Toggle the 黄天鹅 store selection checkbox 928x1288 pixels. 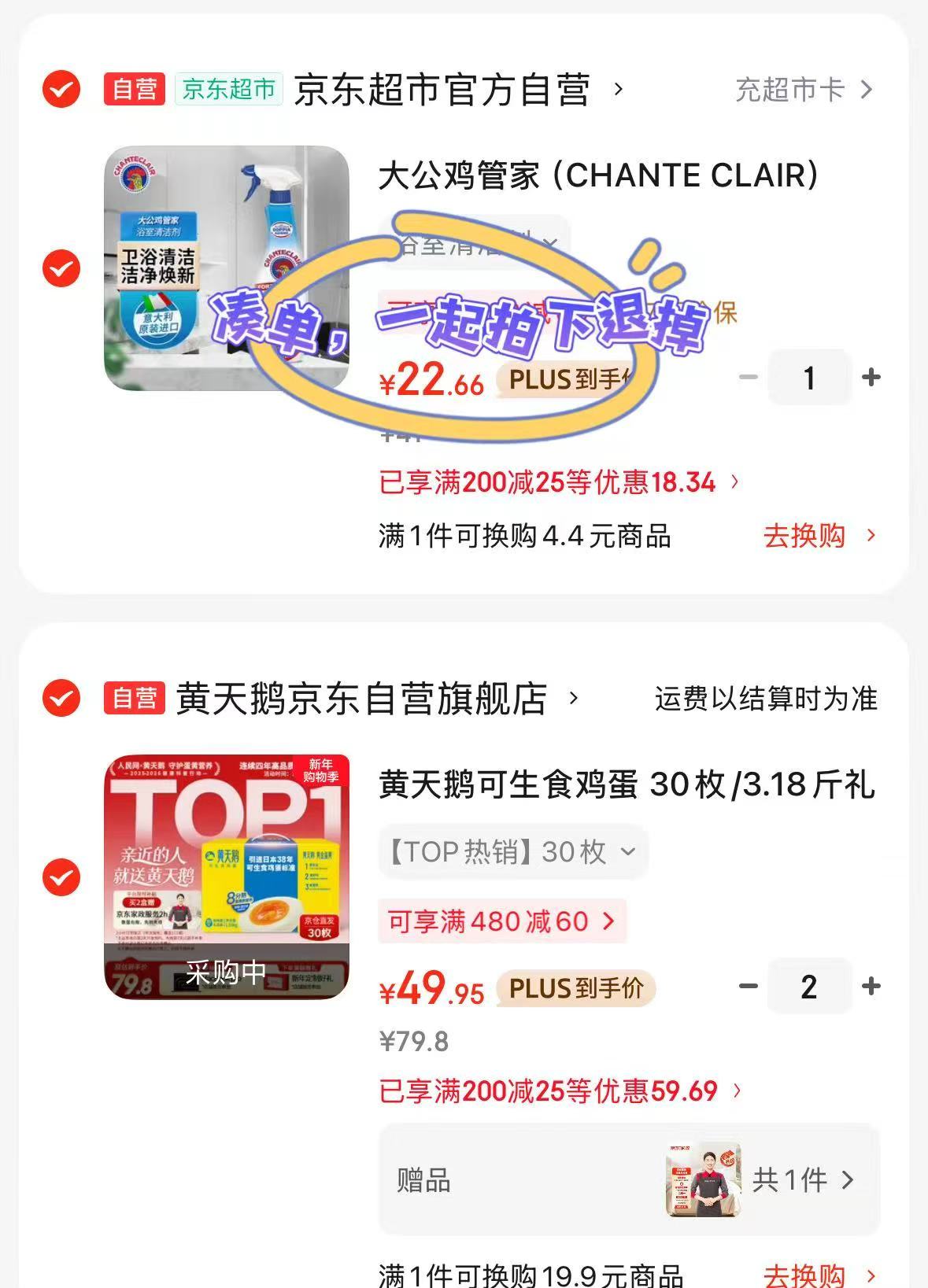click(x=60, y=699)
